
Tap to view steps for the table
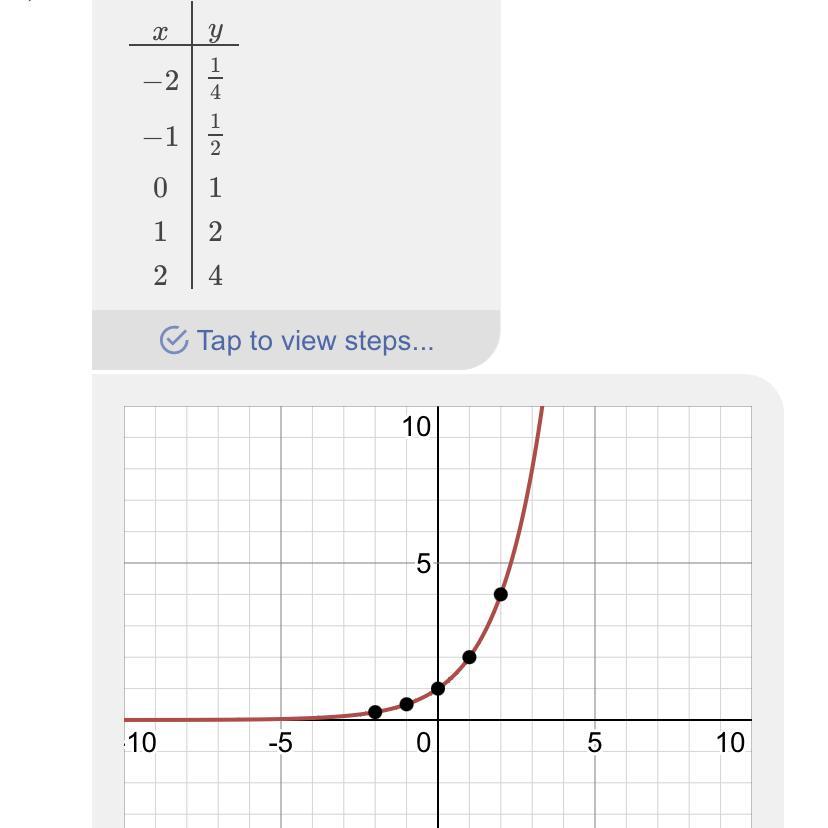(x=297, y=341)
